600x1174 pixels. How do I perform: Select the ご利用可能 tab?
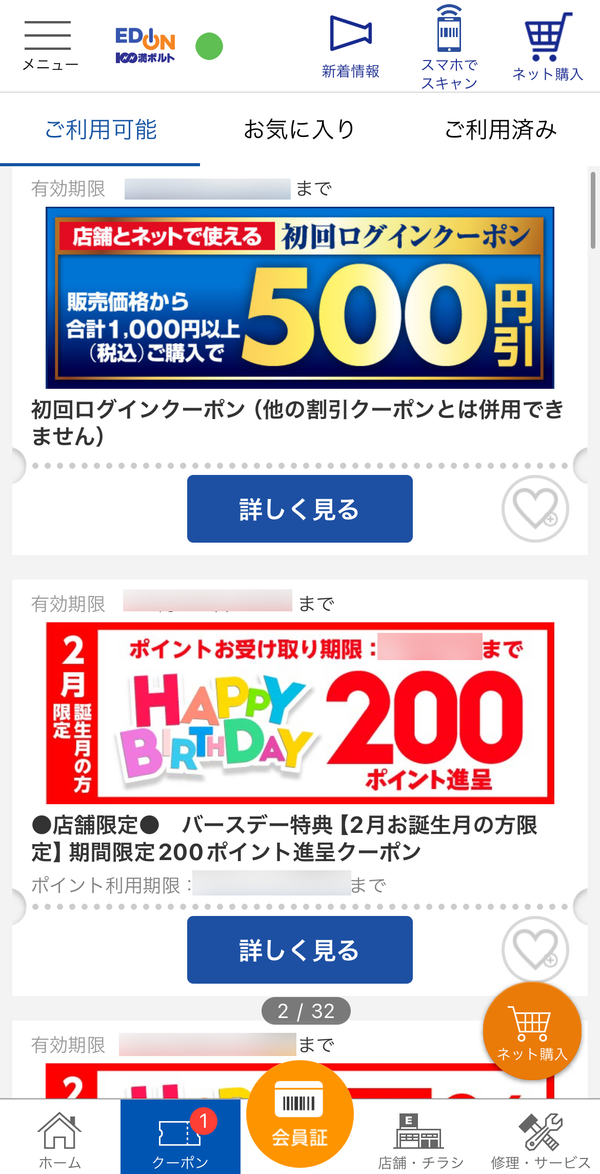(x=100, y=130)
